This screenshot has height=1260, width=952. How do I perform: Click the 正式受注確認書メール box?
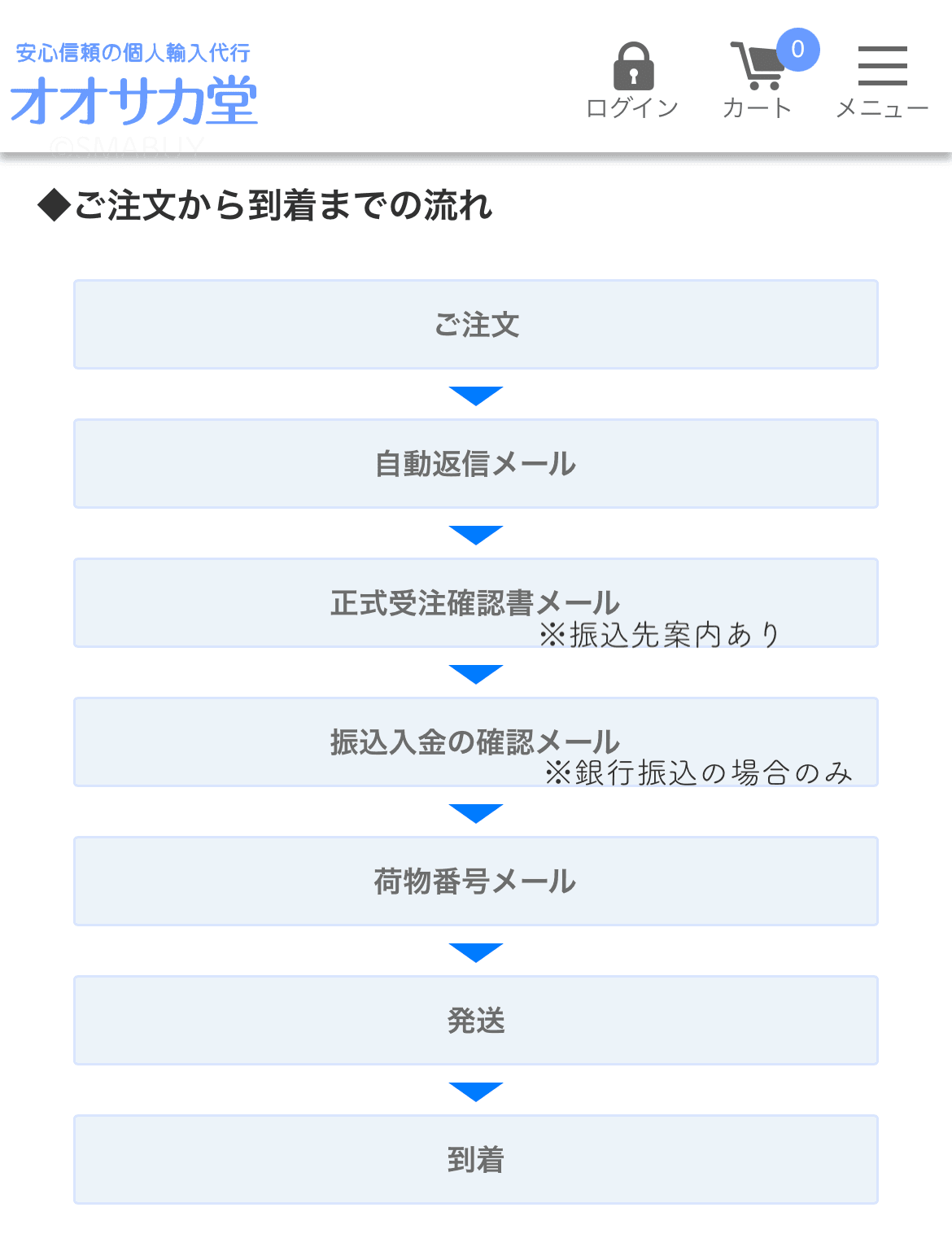[x=475, y=602]
